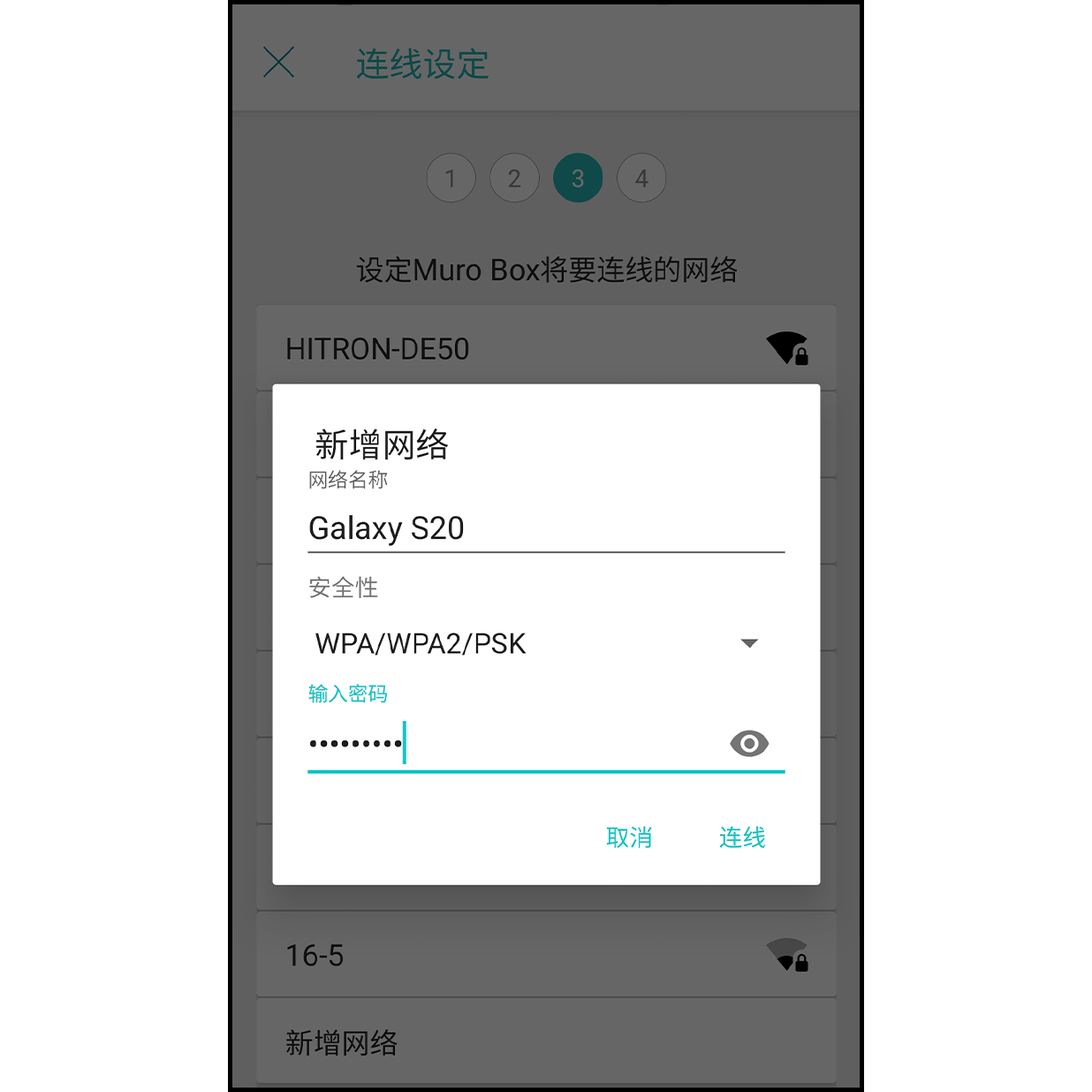Cancel with the 取消 button
This screenshot has width=1092, height=1092.
pyautogui.click(x=629, y=838)
